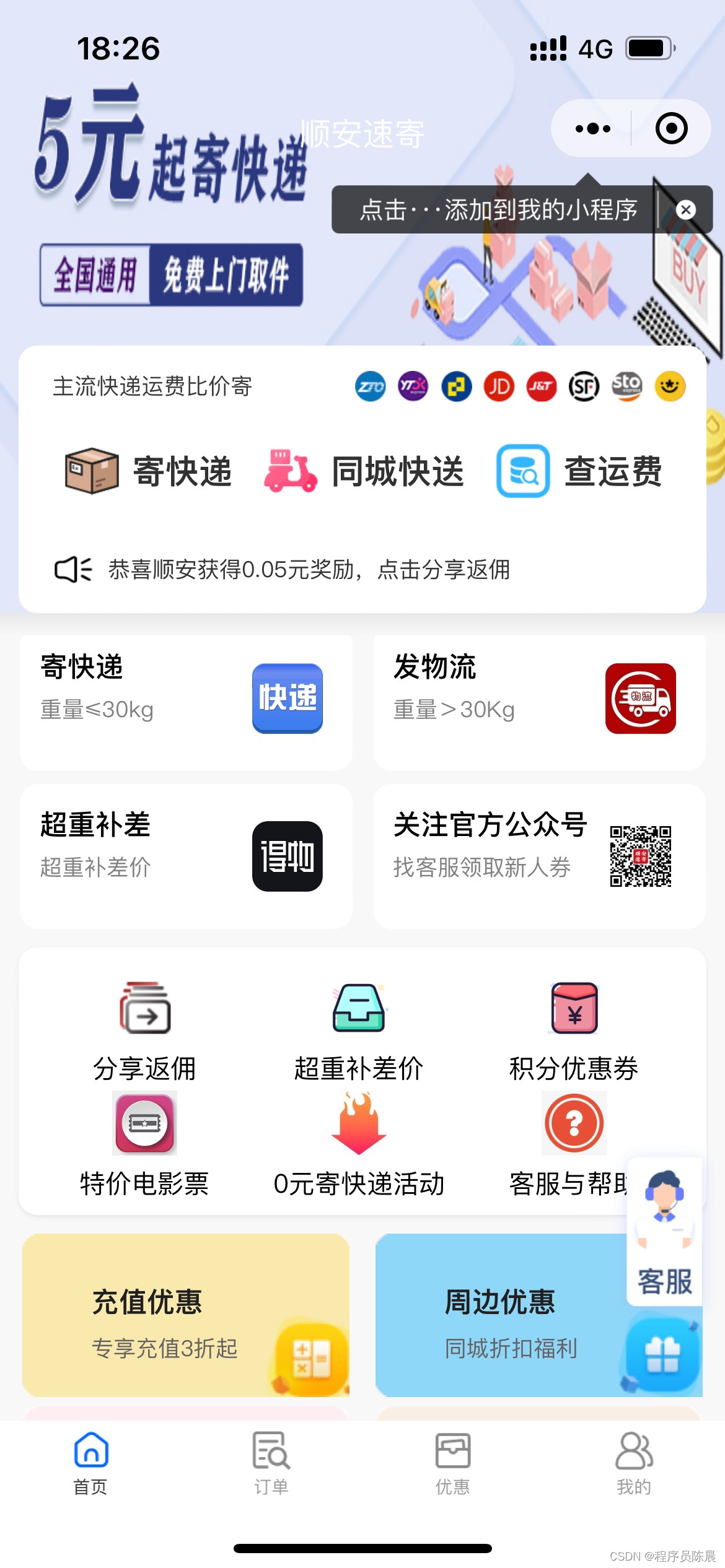Dismiss the 添加到我的小程序 tooltip
The width and height of the screenshot is (725, 1568).
coord(685,210)
